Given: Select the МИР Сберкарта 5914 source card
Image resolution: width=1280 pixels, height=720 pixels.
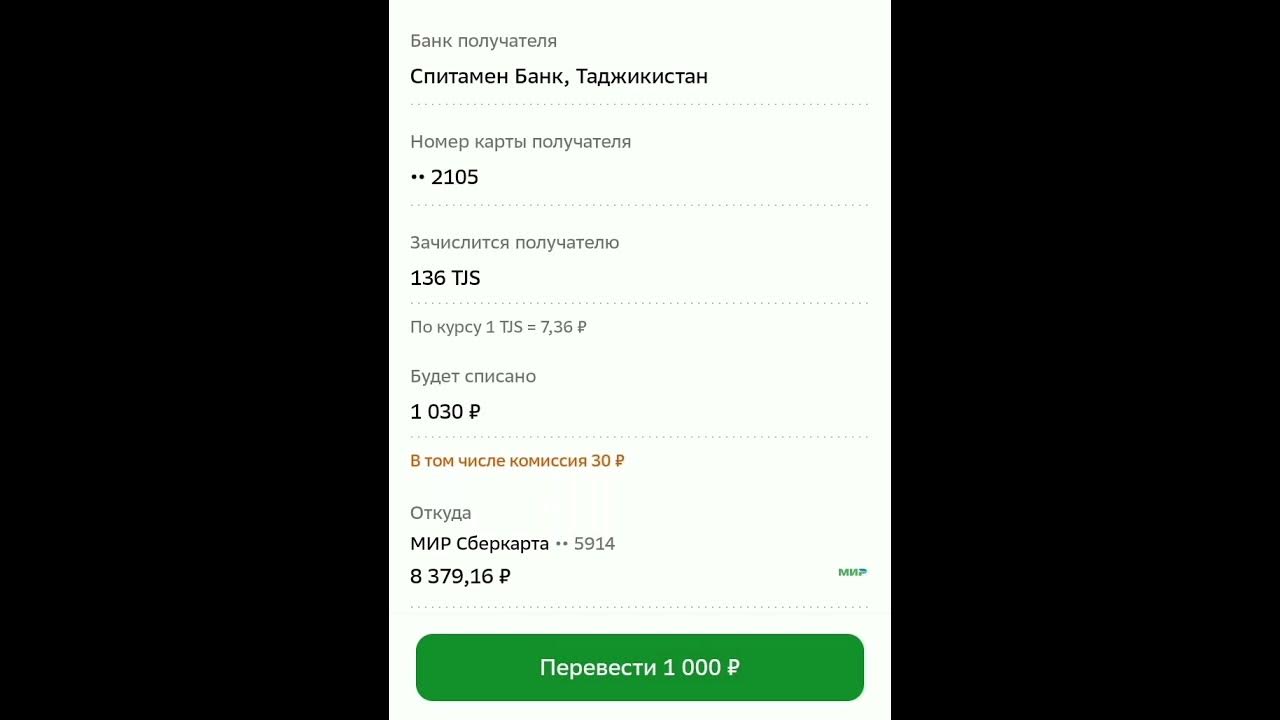Looking at the screenshot, I should point(639,560).
